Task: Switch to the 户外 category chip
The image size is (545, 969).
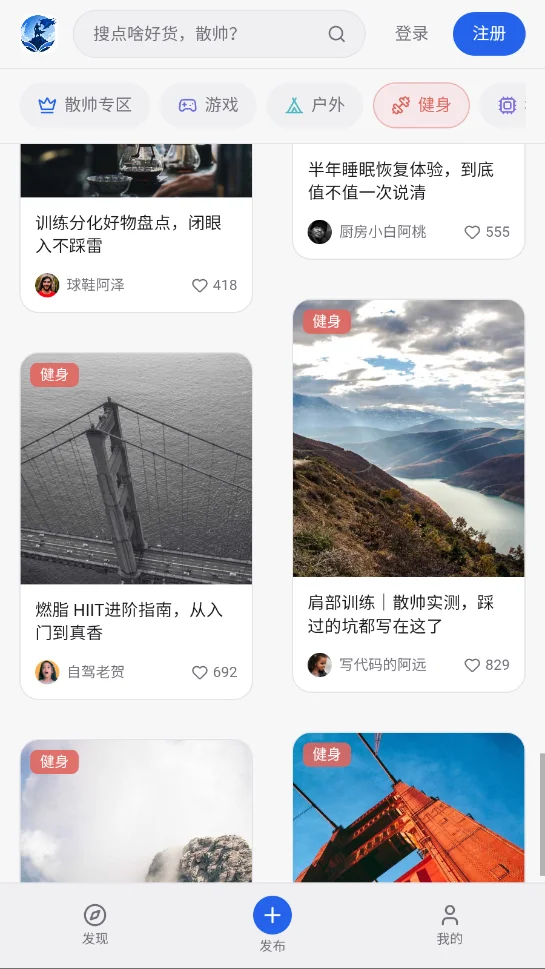Action: (315, 105)
